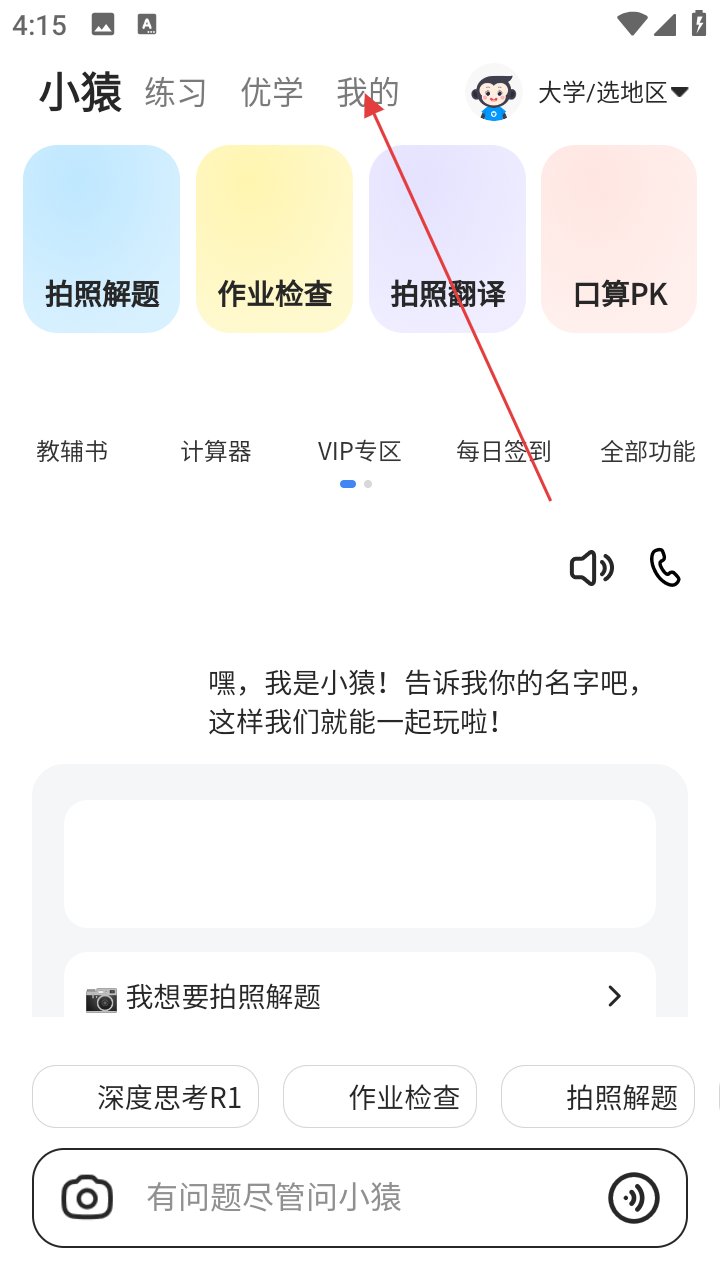Open the camera icon in the input bar

point(87,1197)
